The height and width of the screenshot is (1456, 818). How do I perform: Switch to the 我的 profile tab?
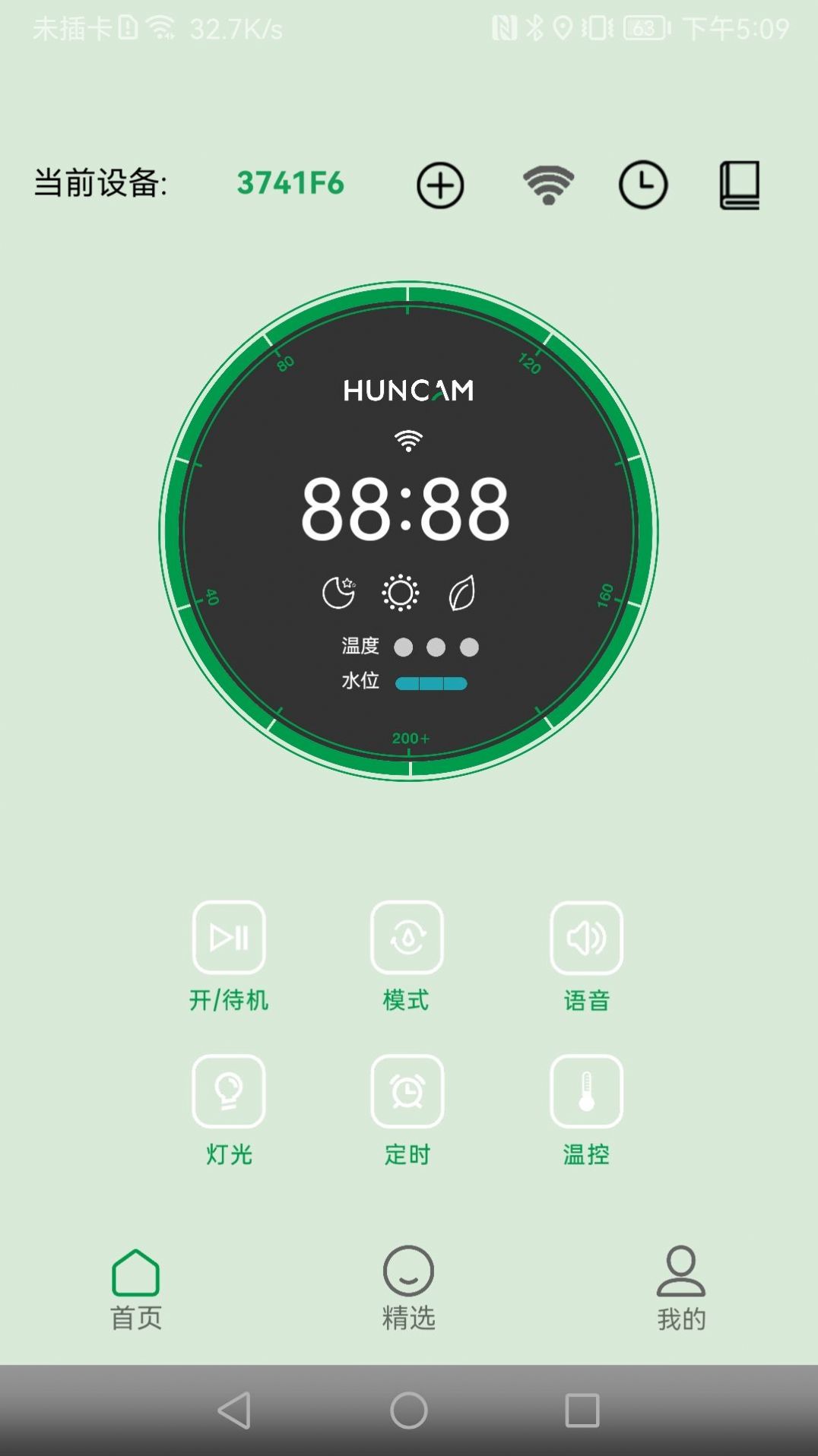click(x=681, y=1288)
